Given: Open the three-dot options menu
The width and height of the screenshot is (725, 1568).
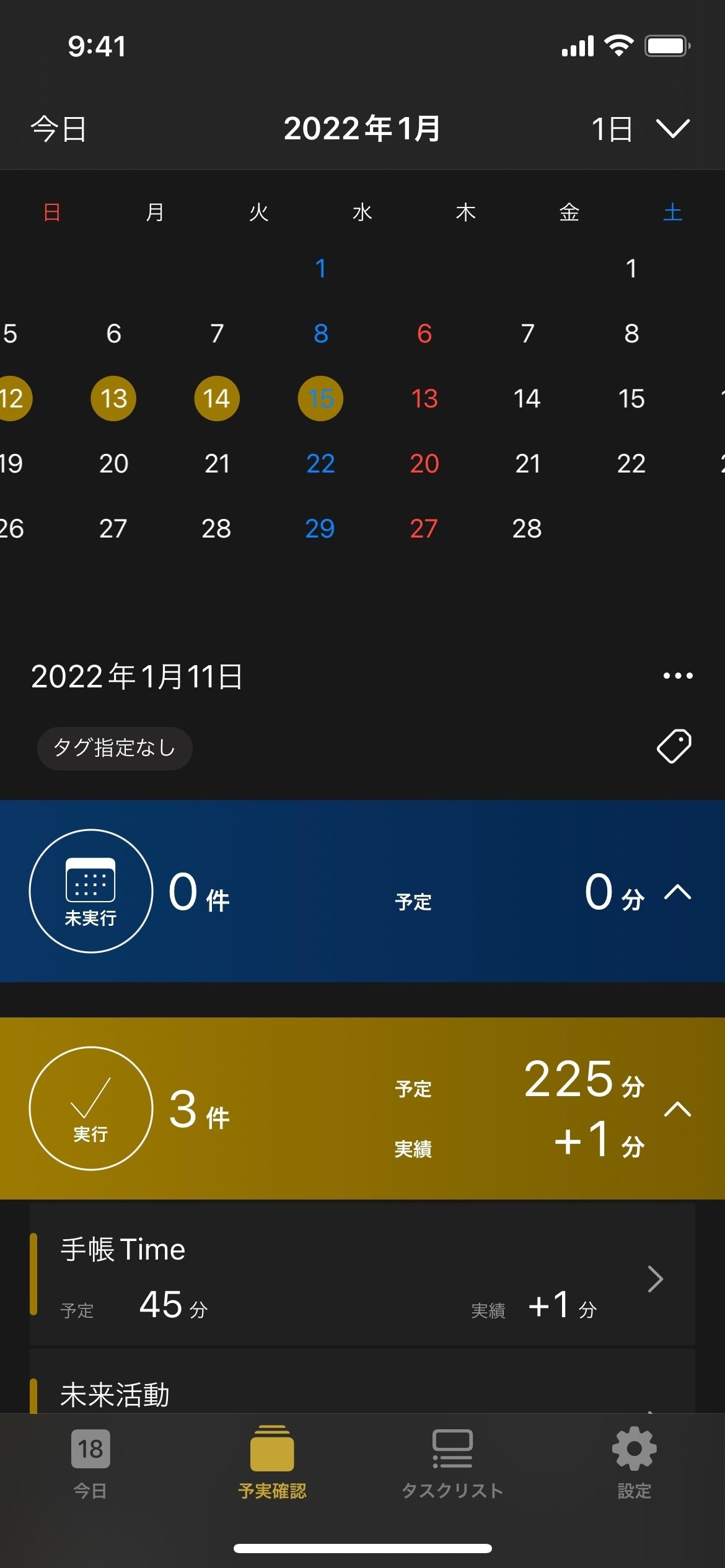Looking at the screenshot, I should point(678,676).
